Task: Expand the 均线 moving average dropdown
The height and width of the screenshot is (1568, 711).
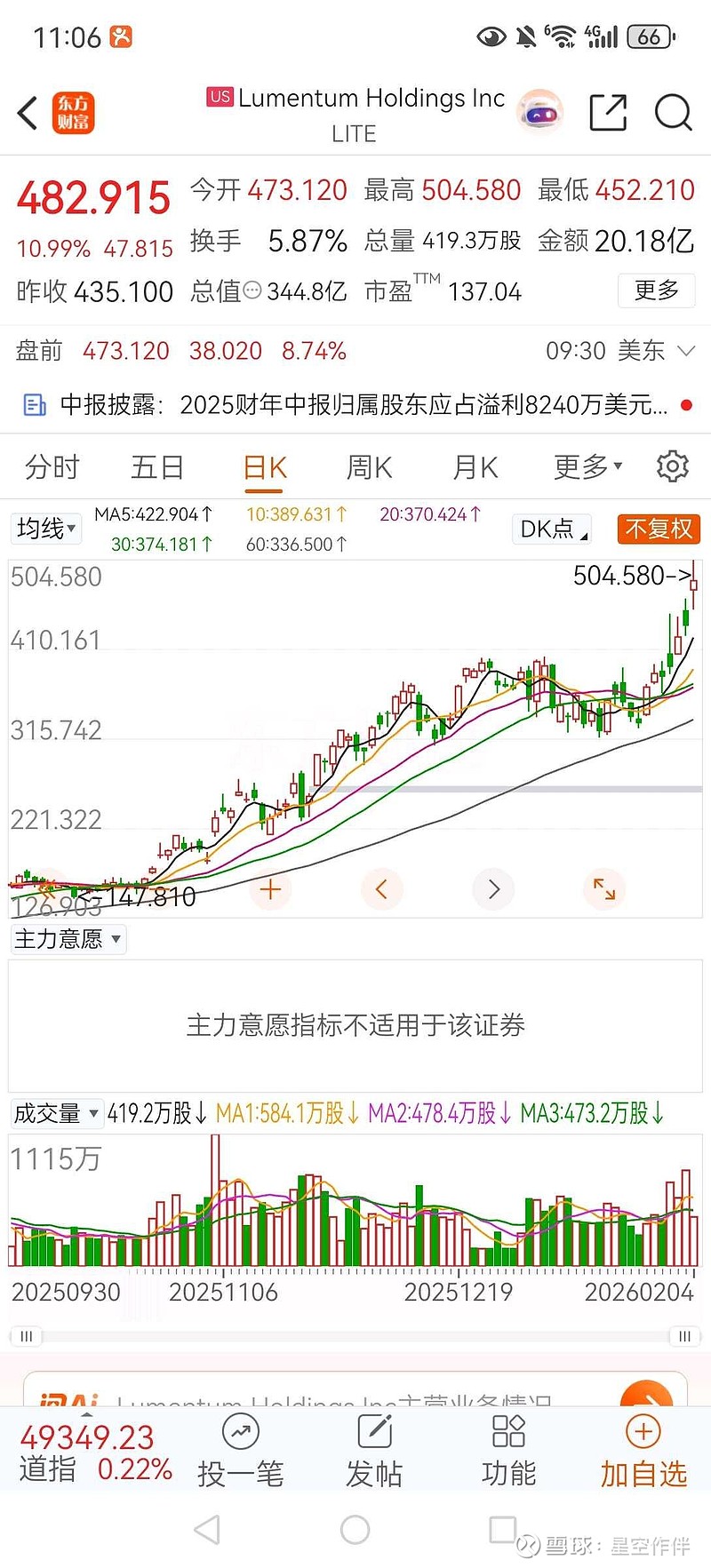Action: (x=45, y=529)
